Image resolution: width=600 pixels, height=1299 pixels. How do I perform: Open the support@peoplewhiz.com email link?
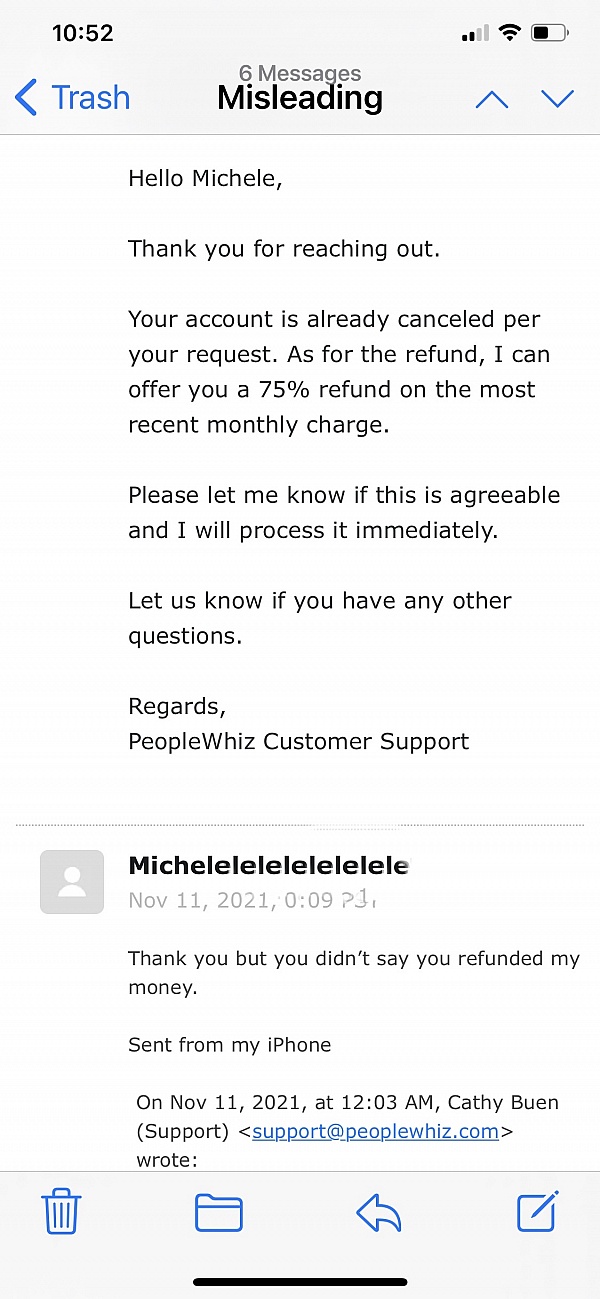[375, 1131]
